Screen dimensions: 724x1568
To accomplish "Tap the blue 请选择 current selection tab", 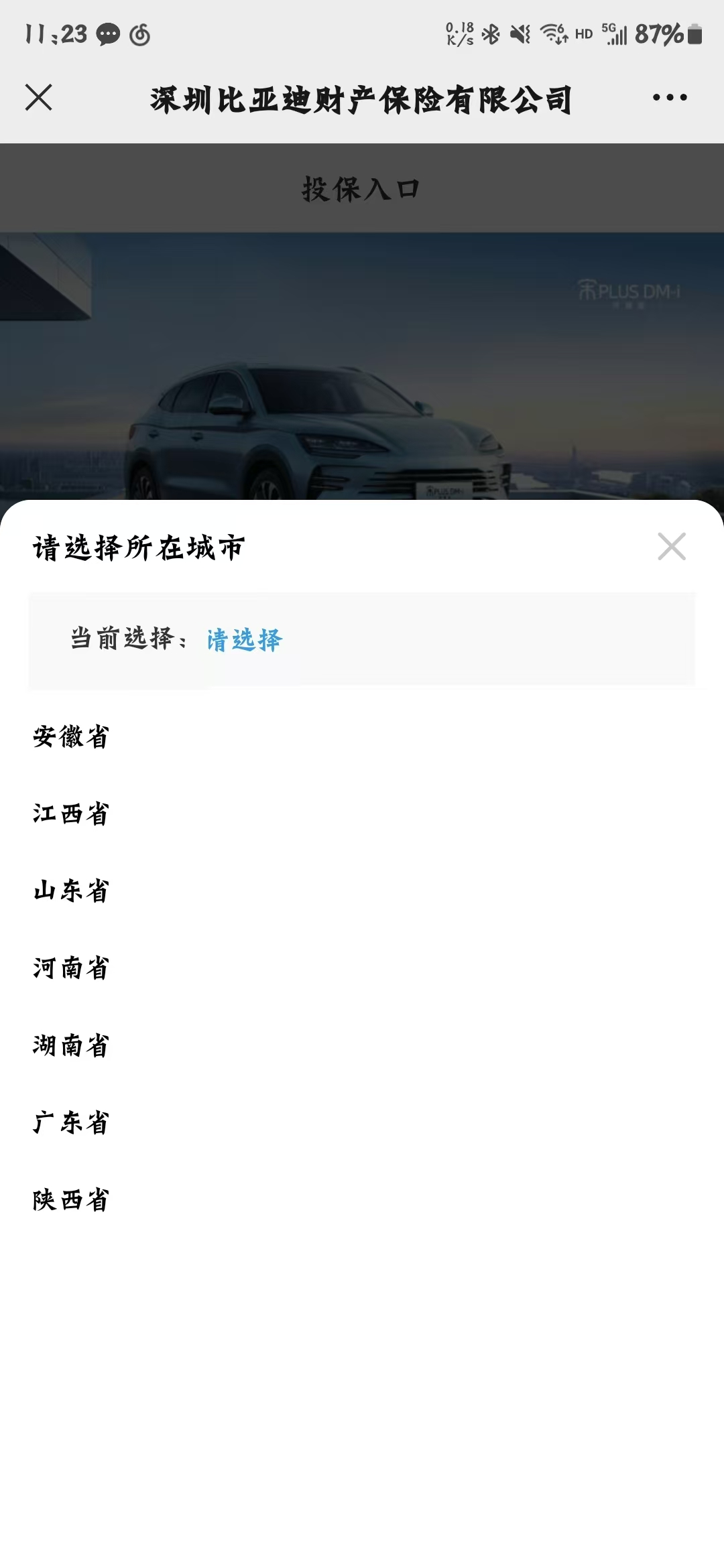I will pos(245,640).
